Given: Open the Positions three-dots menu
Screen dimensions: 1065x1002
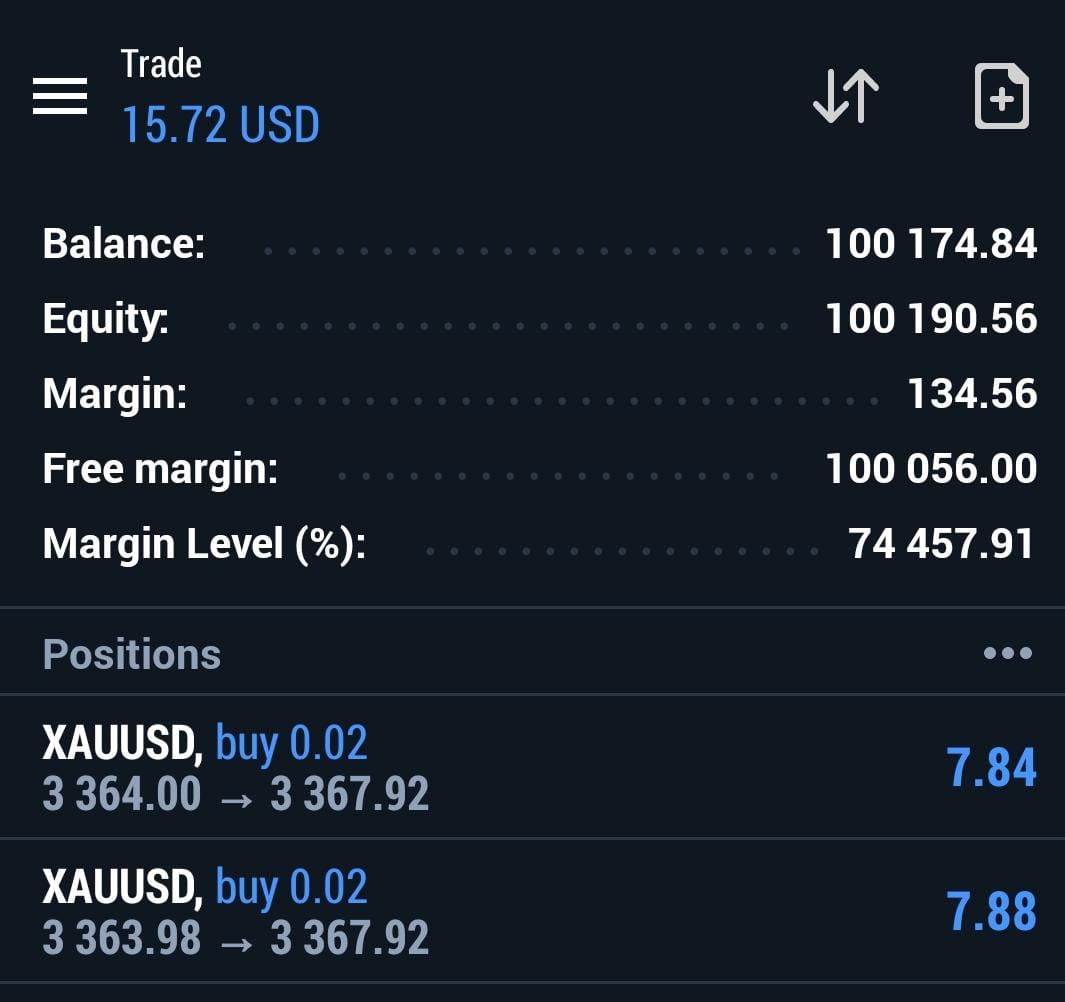Looking at the screenshot, I should [1007, 654].
